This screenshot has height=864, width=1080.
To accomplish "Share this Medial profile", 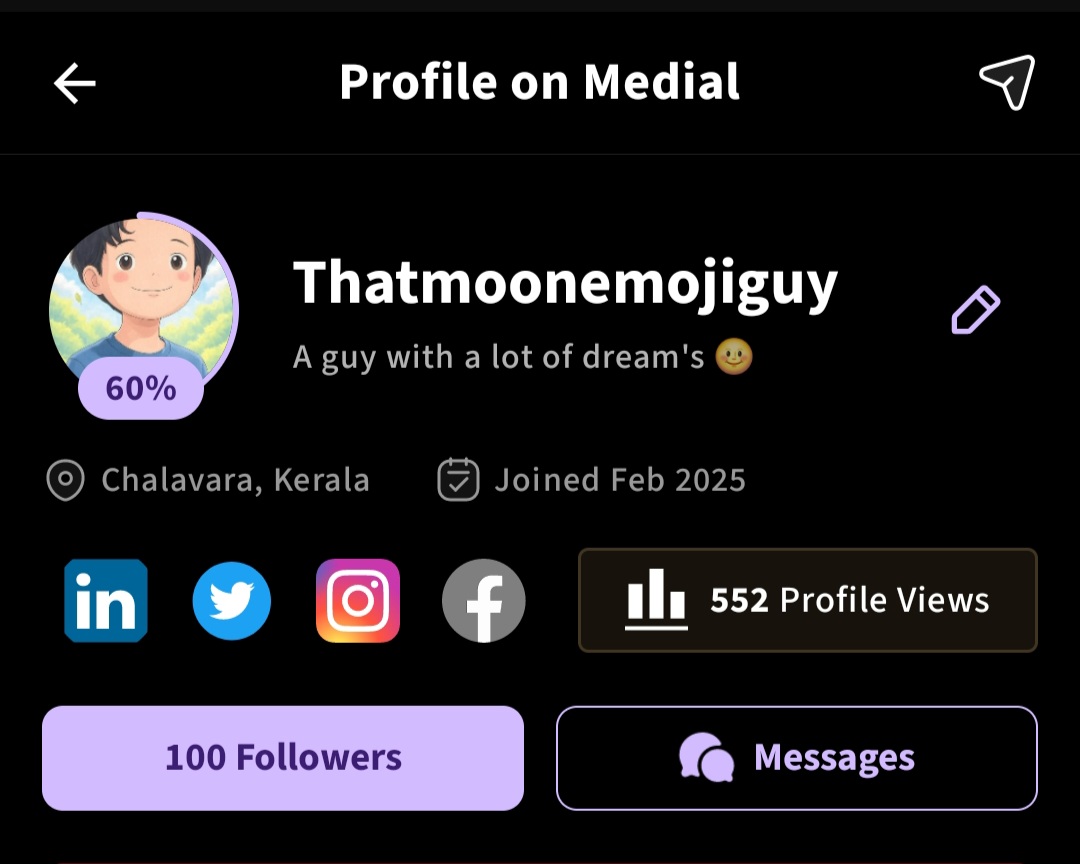I will click(x=1006, y=82).
